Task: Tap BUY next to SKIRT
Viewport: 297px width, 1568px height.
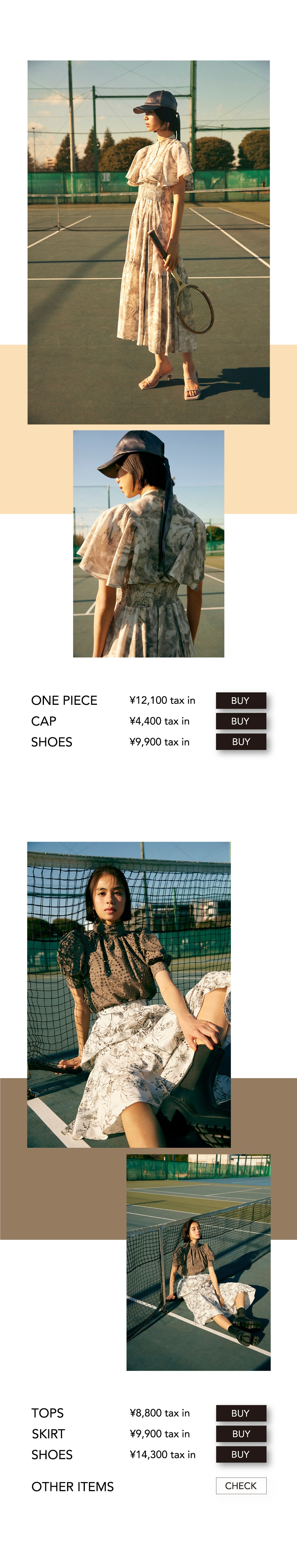Action: tap(240, 1434)
